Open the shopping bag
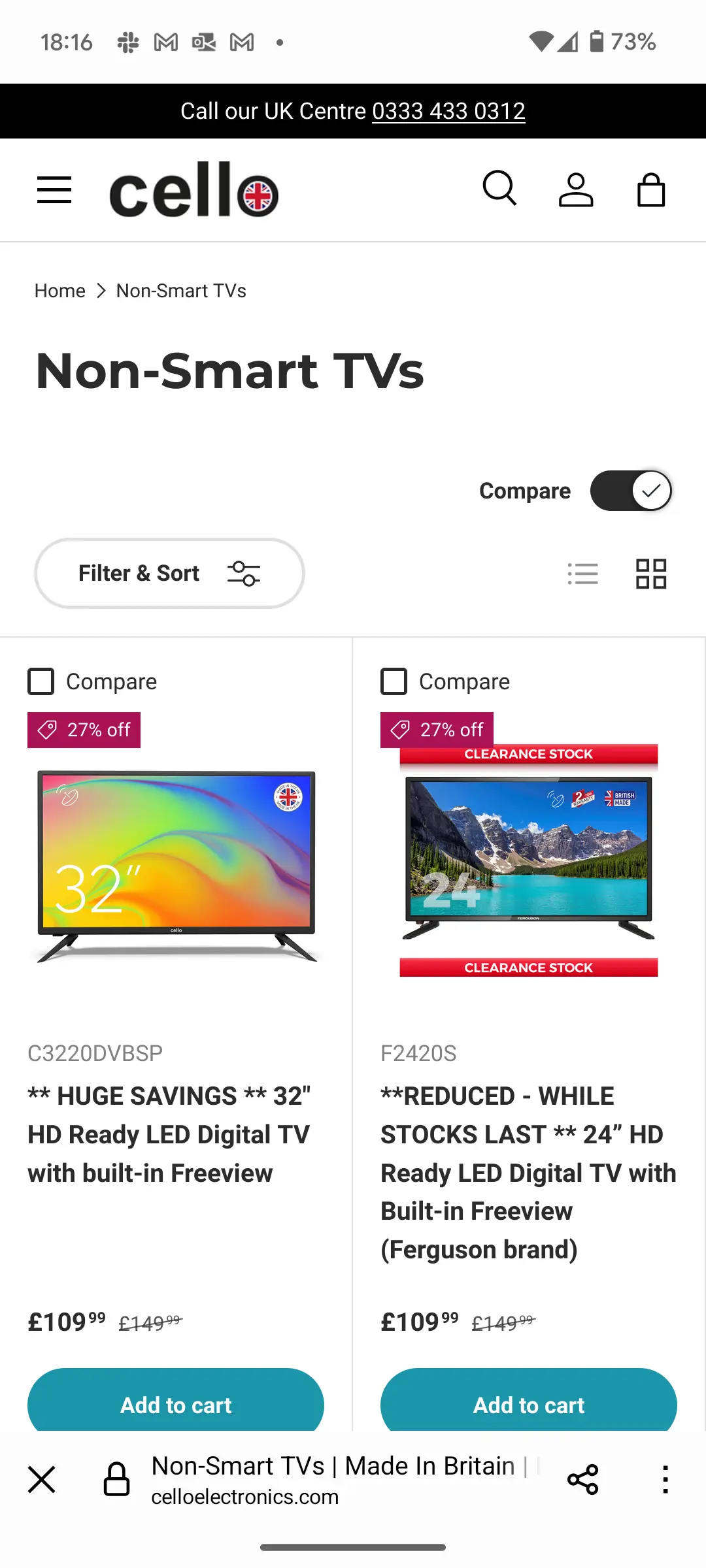 click(x=651, y=190)
